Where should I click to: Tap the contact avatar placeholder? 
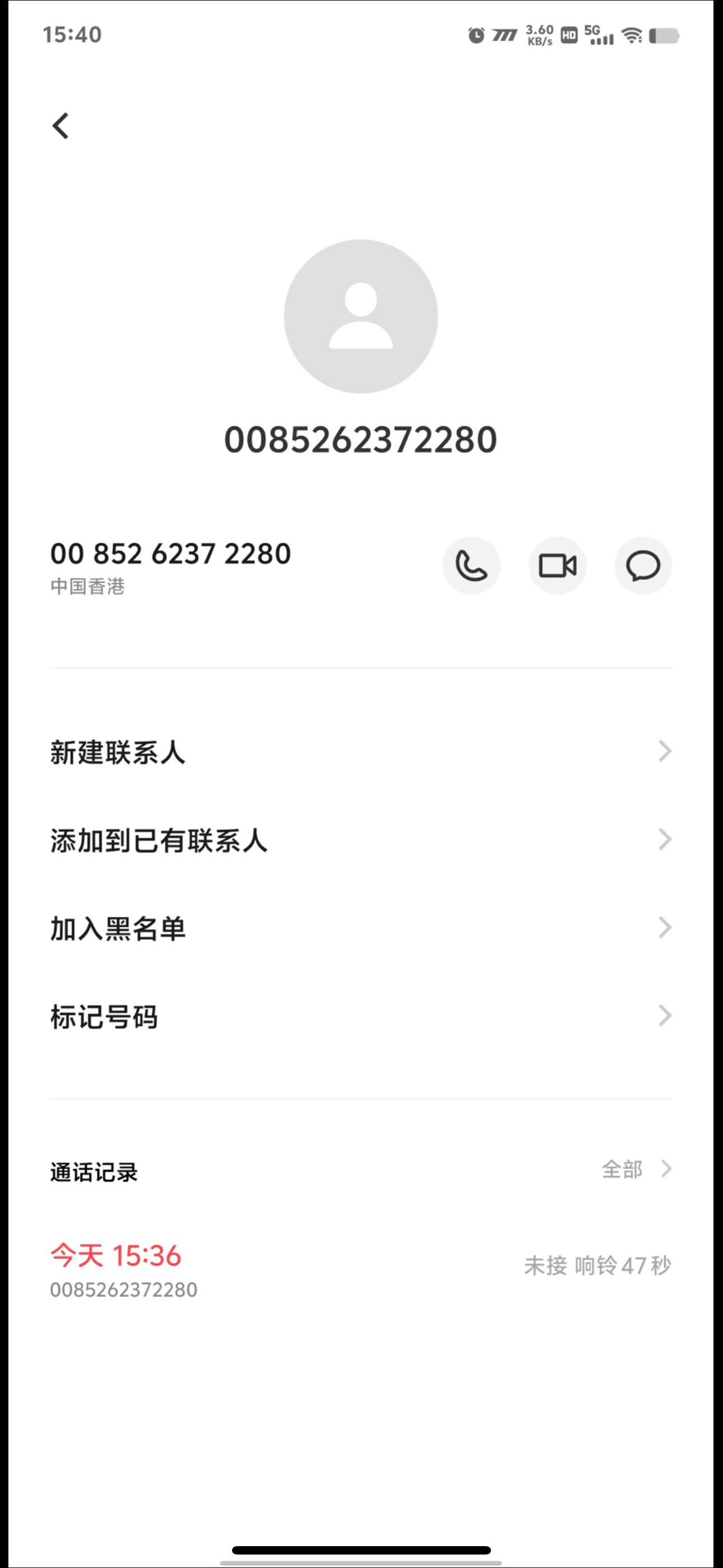coord(361,316)
